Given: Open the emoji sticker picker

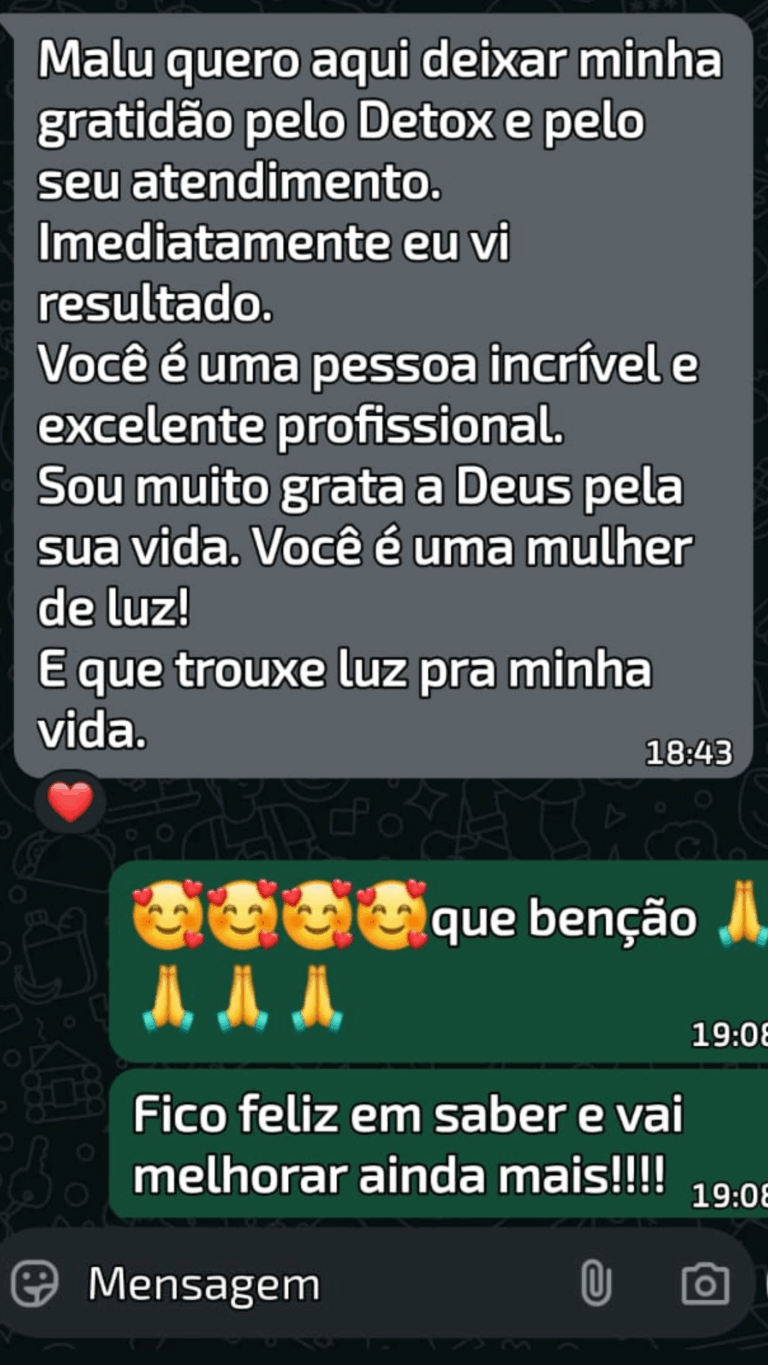Looking at the screenshot, I should [35, 1283].
